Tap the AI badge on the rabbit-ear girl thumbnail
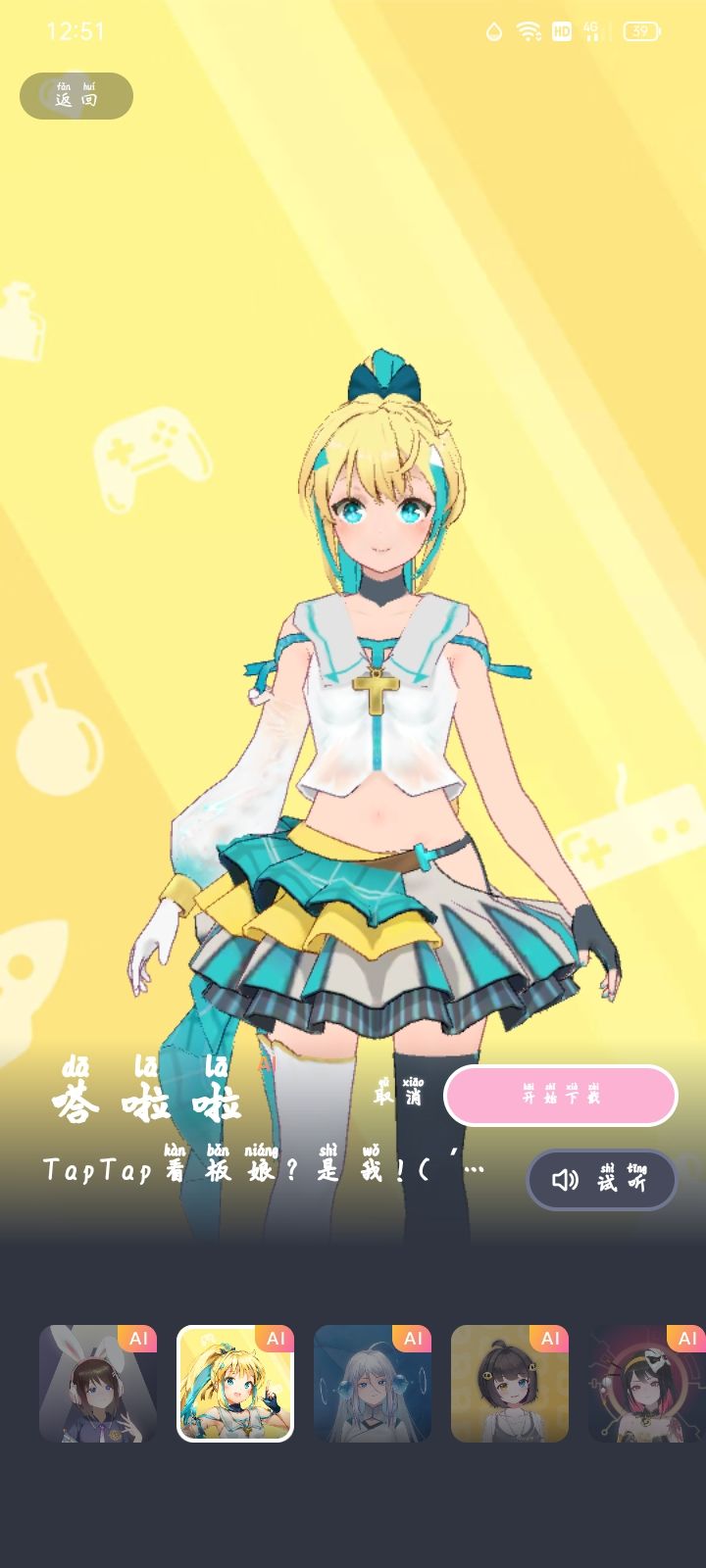The width and height of the screenshot is (706, 1568). (140, 1337)
